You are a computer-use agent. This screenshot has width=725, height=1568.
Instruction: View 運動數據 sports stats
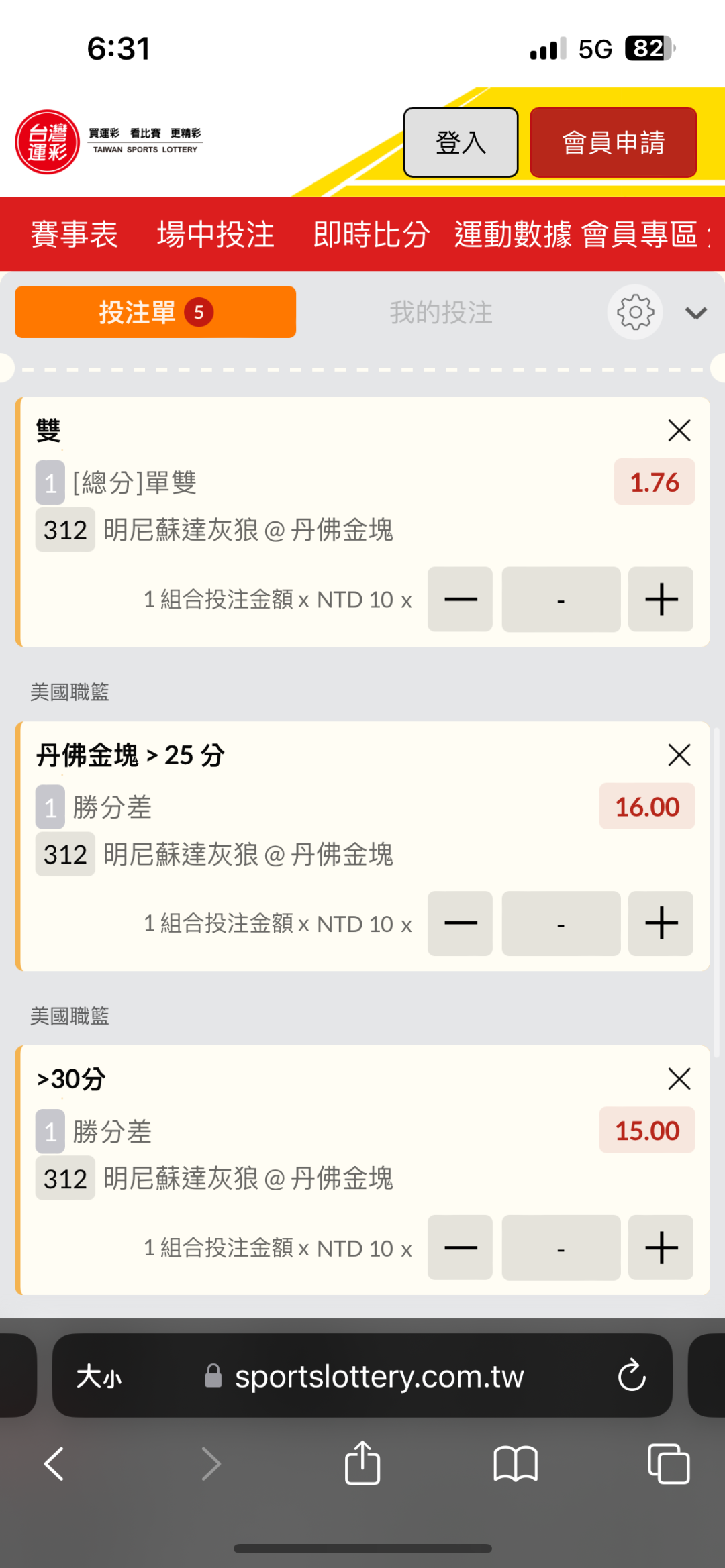coord(513,234)
